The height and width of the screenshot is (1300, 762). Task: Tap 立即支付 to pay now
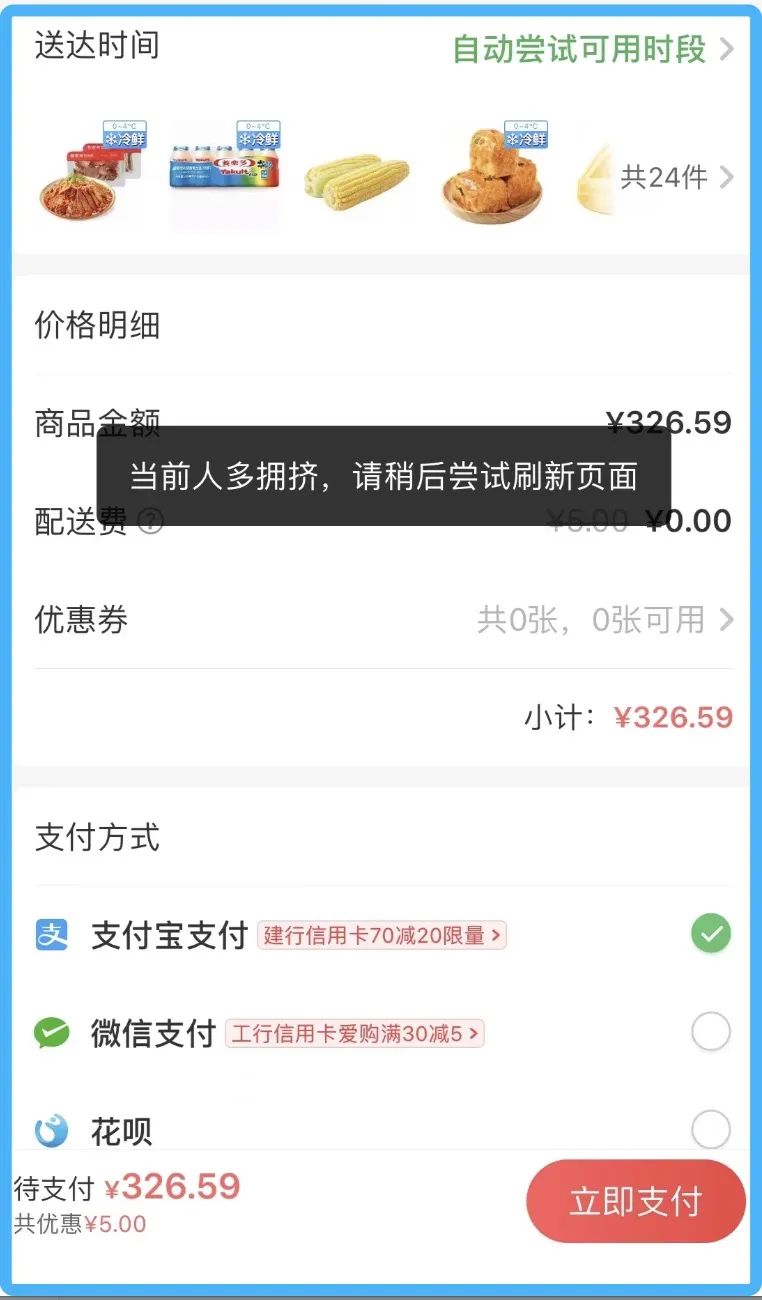click(x=635, y=1201)
